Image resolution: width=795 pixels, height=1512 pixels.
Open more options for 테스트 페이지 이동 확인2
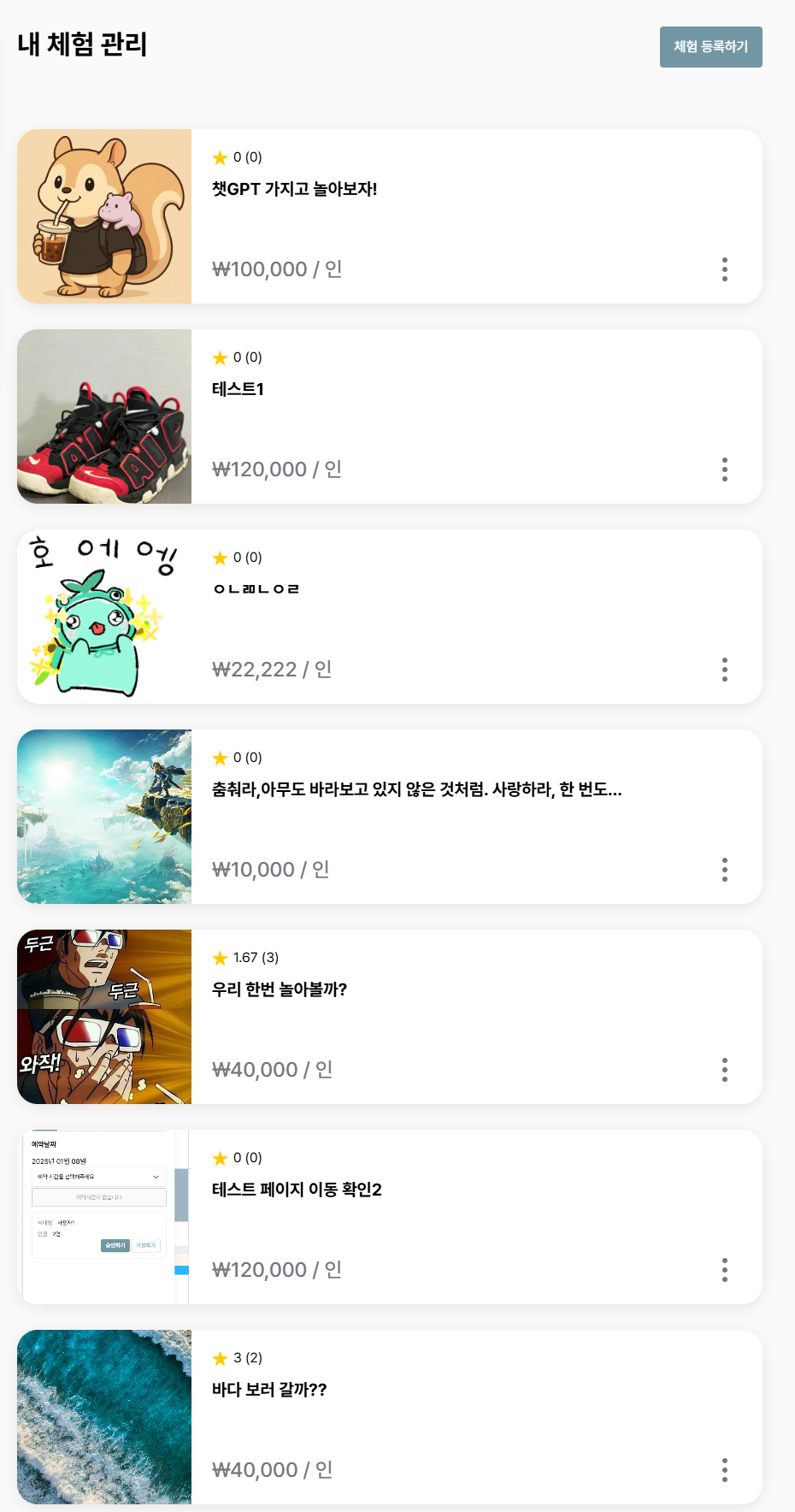tap(725, 1270)
